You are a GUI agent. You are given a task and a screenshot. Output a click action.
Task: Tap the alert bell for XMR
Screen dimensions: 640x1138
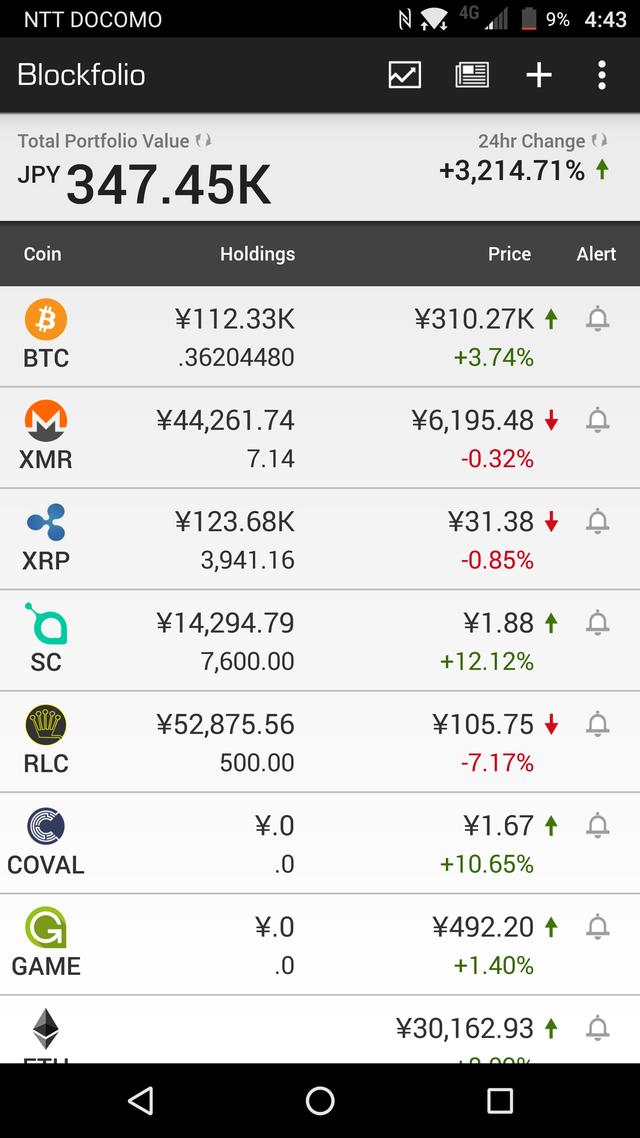(x=597, y=421)
